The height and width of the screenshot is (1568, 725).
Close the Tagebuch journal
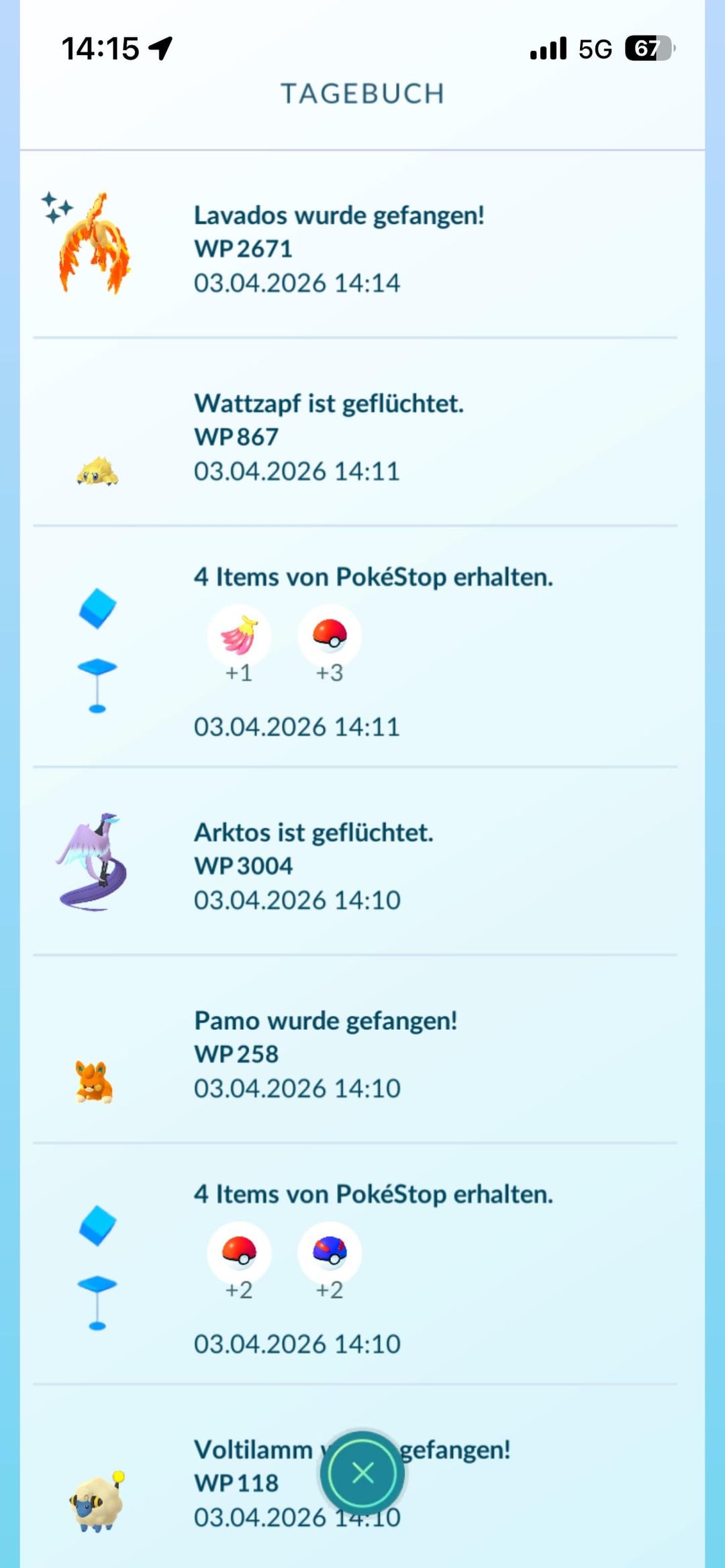pos(362,1473)
